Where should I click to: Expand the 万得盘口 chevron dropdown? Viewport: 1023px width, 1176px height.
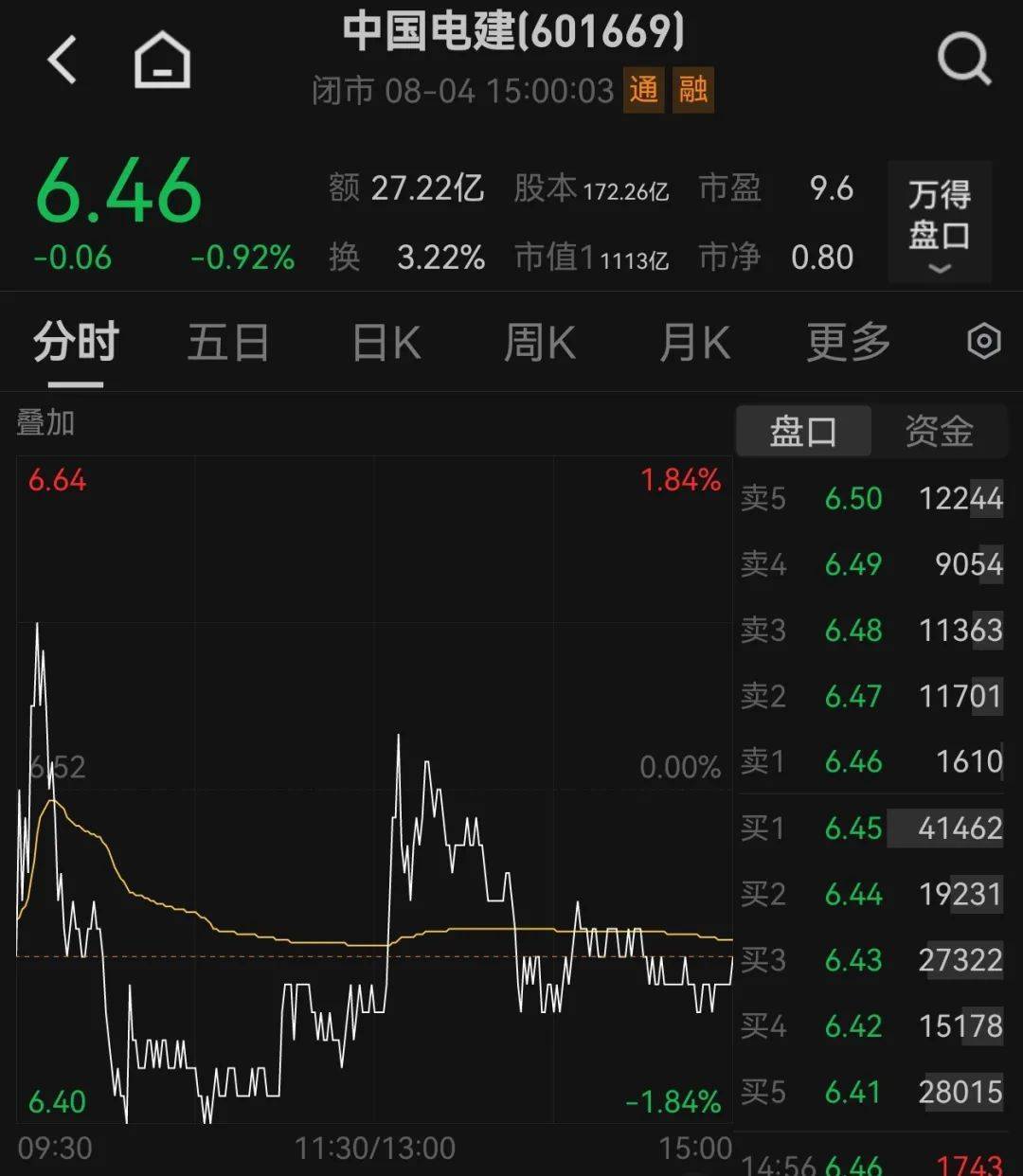(939, 270)
